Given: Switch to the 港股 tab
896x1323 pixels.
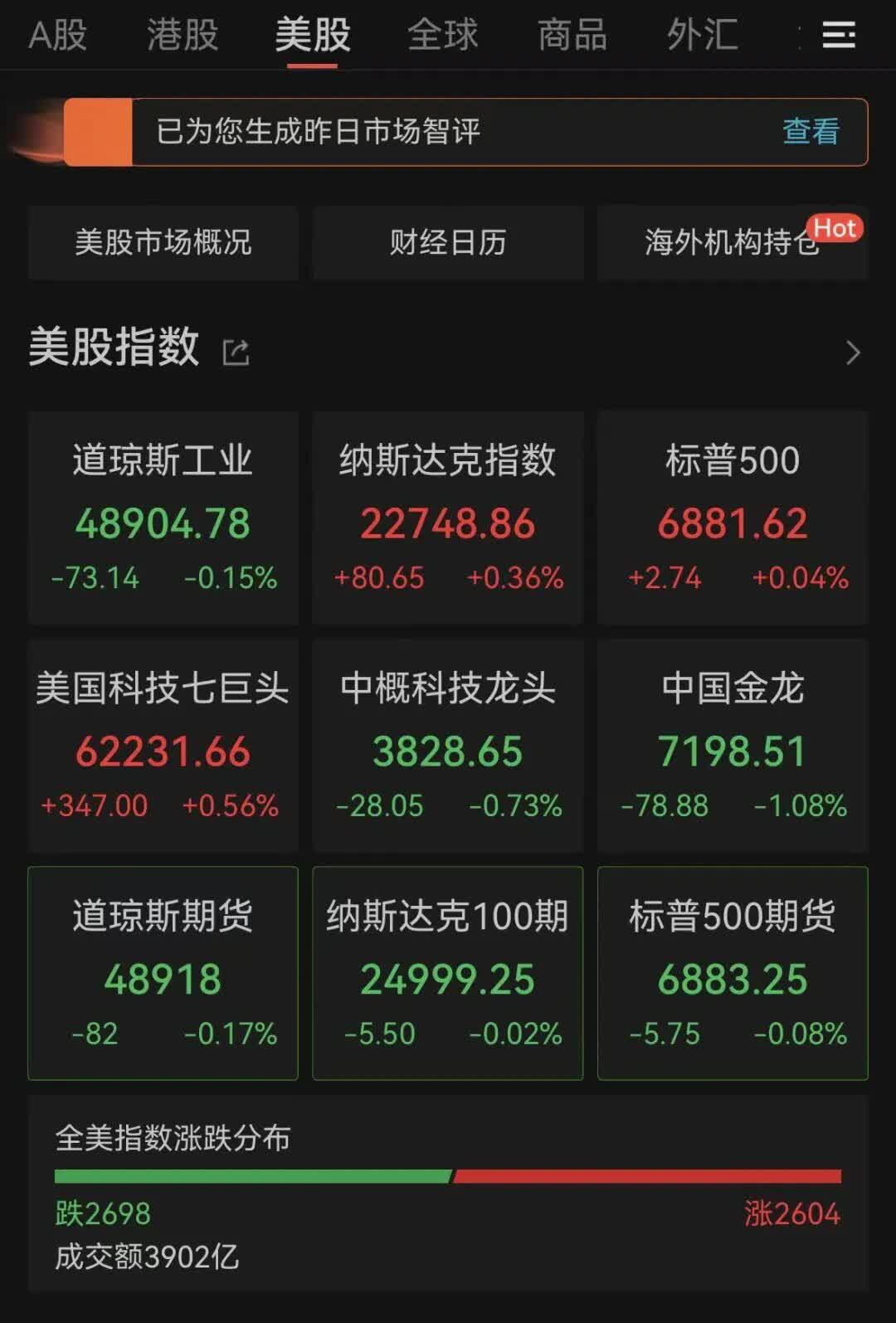Looking at the screenshot, I should 182,35.
